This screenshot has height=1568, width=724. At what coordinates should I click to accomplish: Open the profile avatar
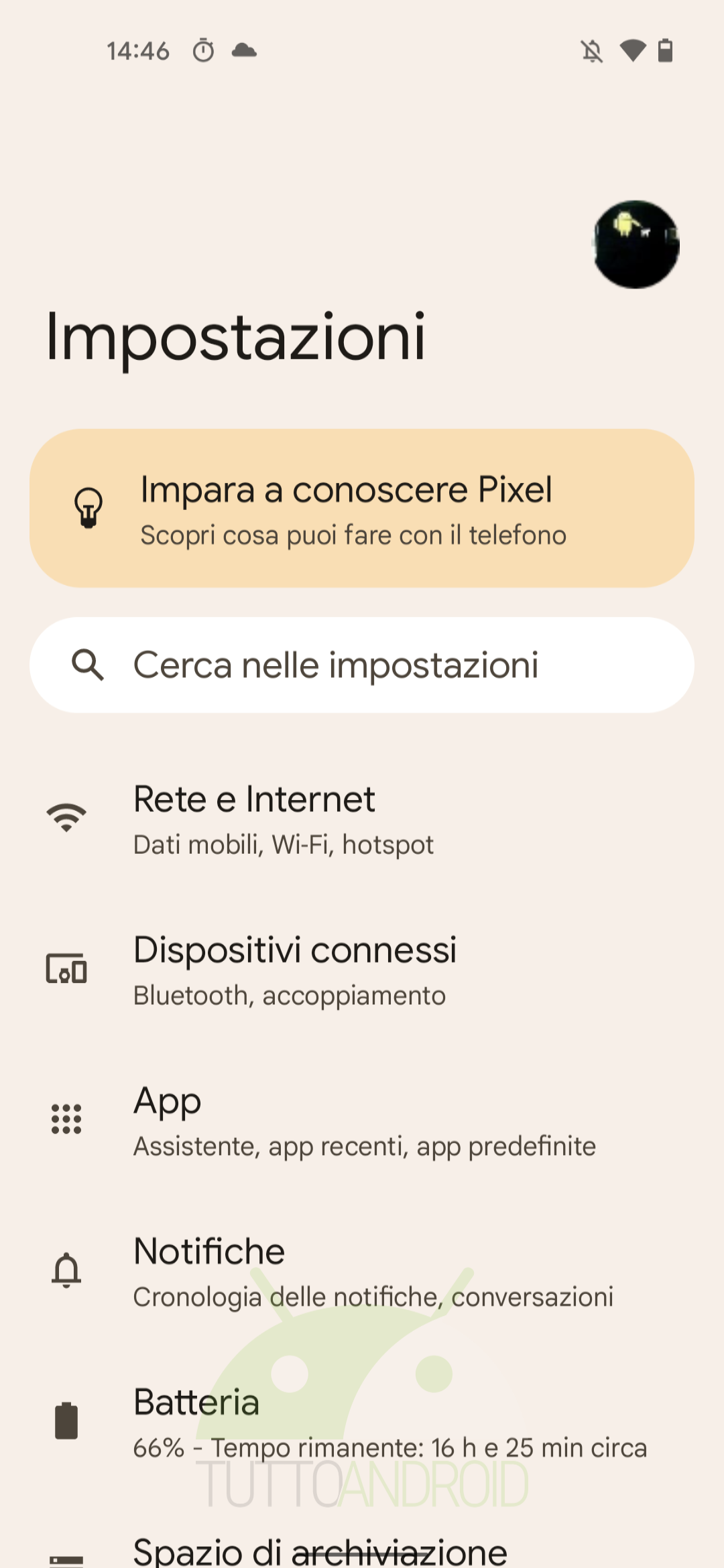(636, 245)
